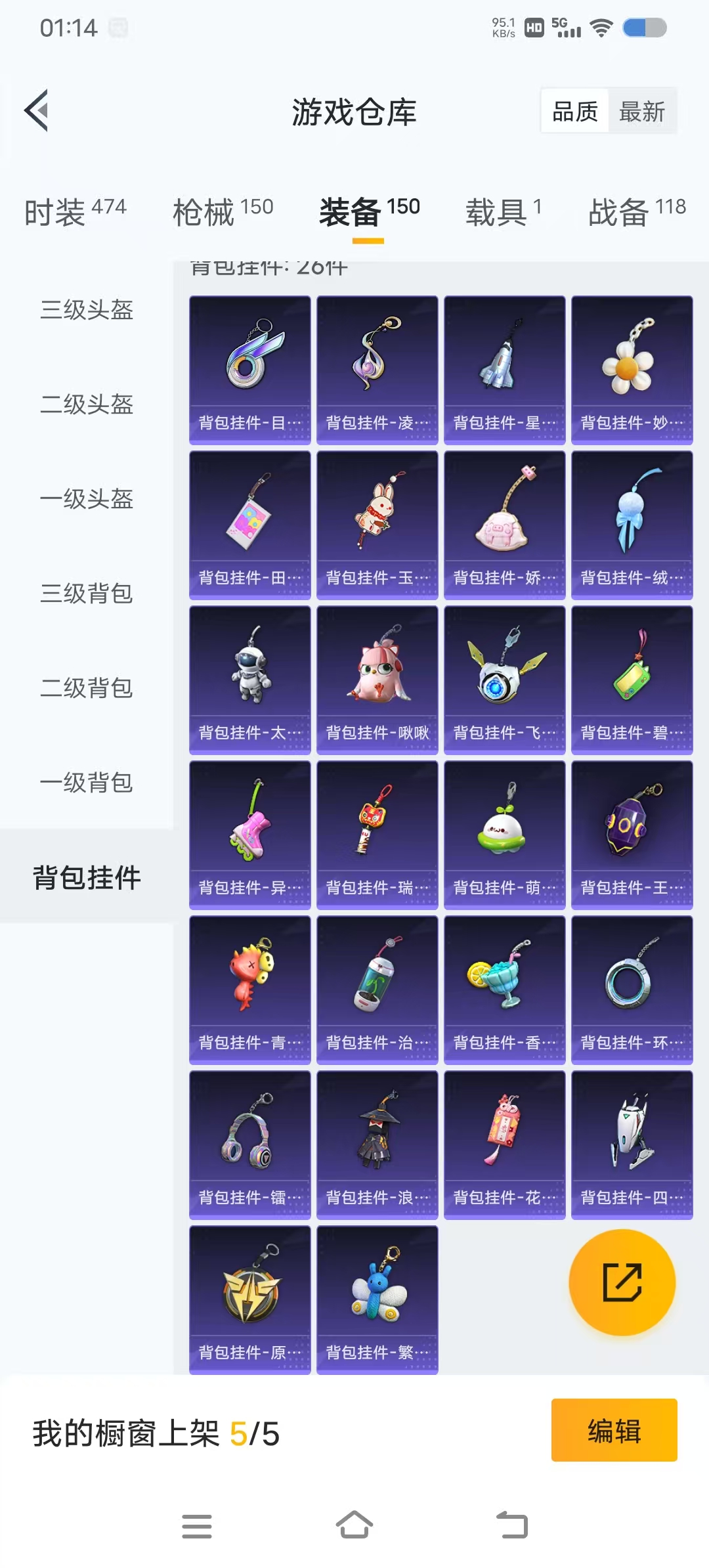Image resolution: width=709 pixels, height=1568 pixels.
Task: Sort items by 最新
Action: click(641, 111)
